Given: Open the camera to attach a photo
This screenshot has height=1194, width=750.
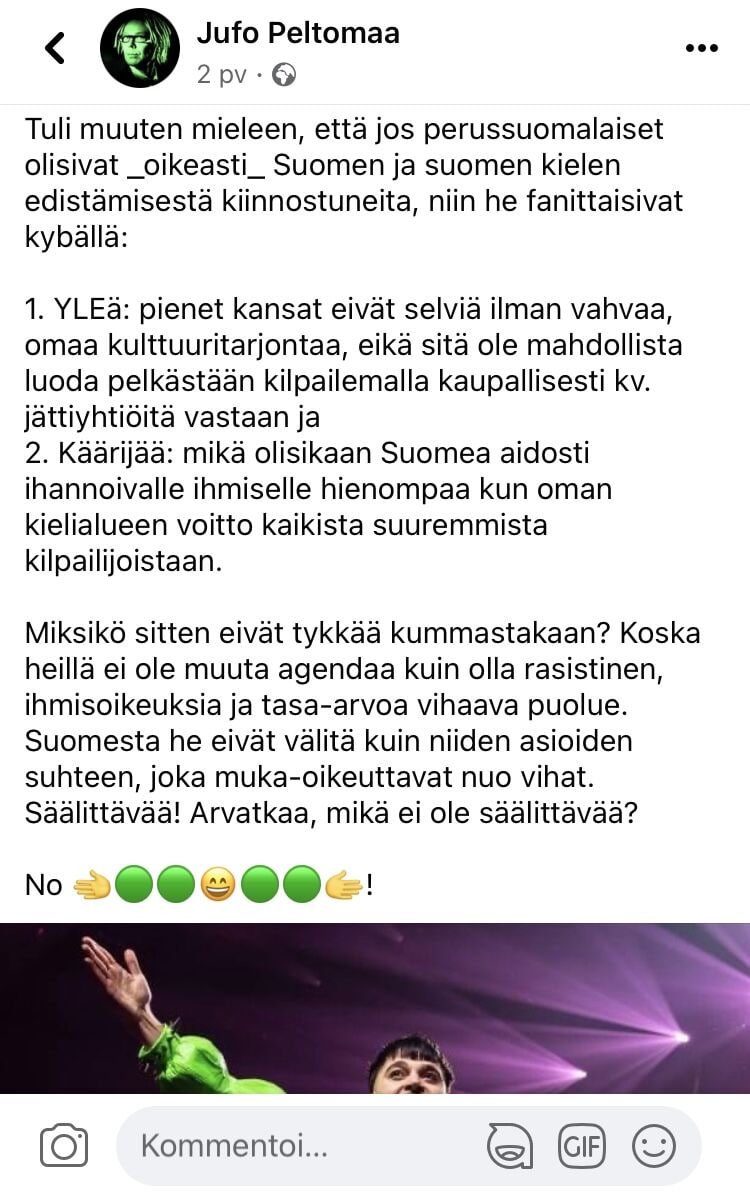Looking at the screenshot, I should coord(64,1146).
